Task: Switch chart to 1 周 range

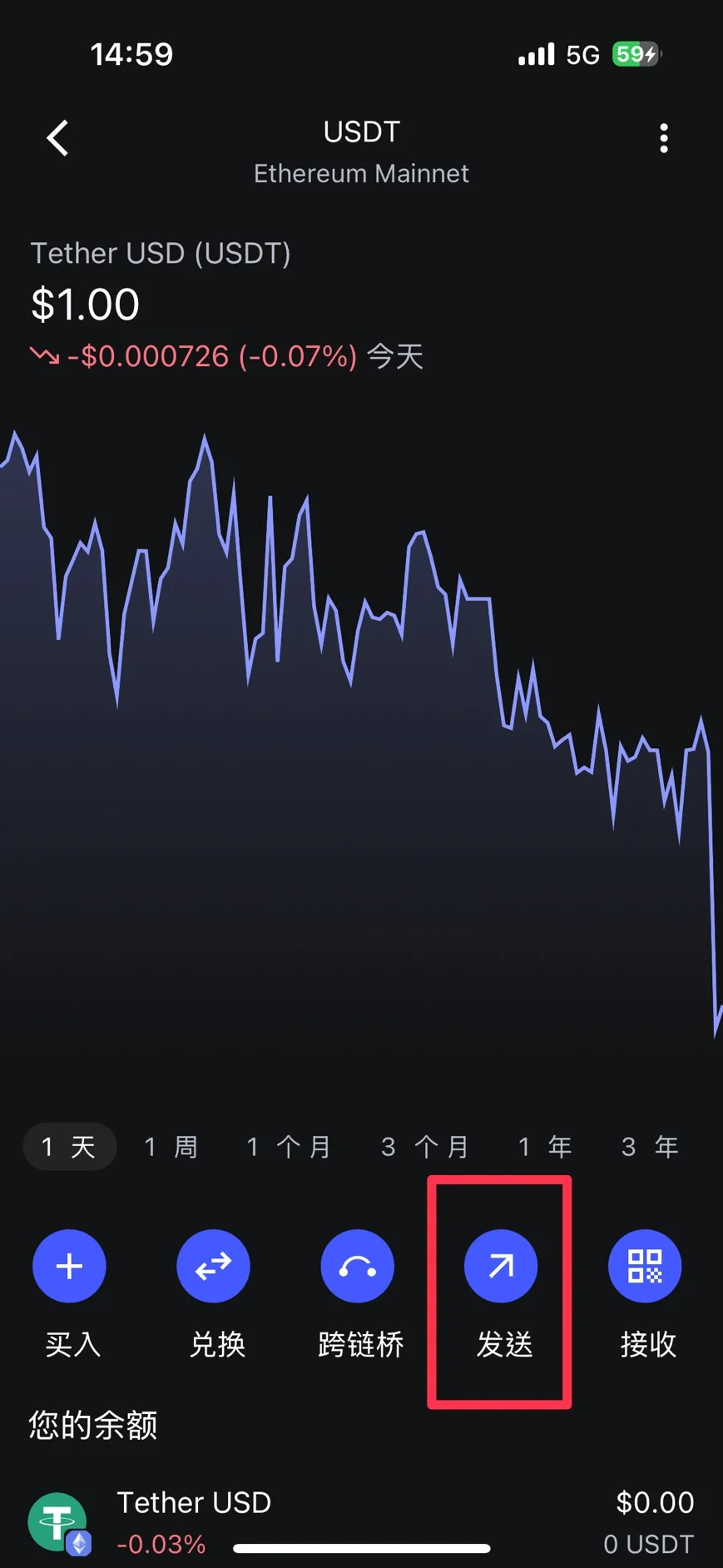Action: point(171,1147)
